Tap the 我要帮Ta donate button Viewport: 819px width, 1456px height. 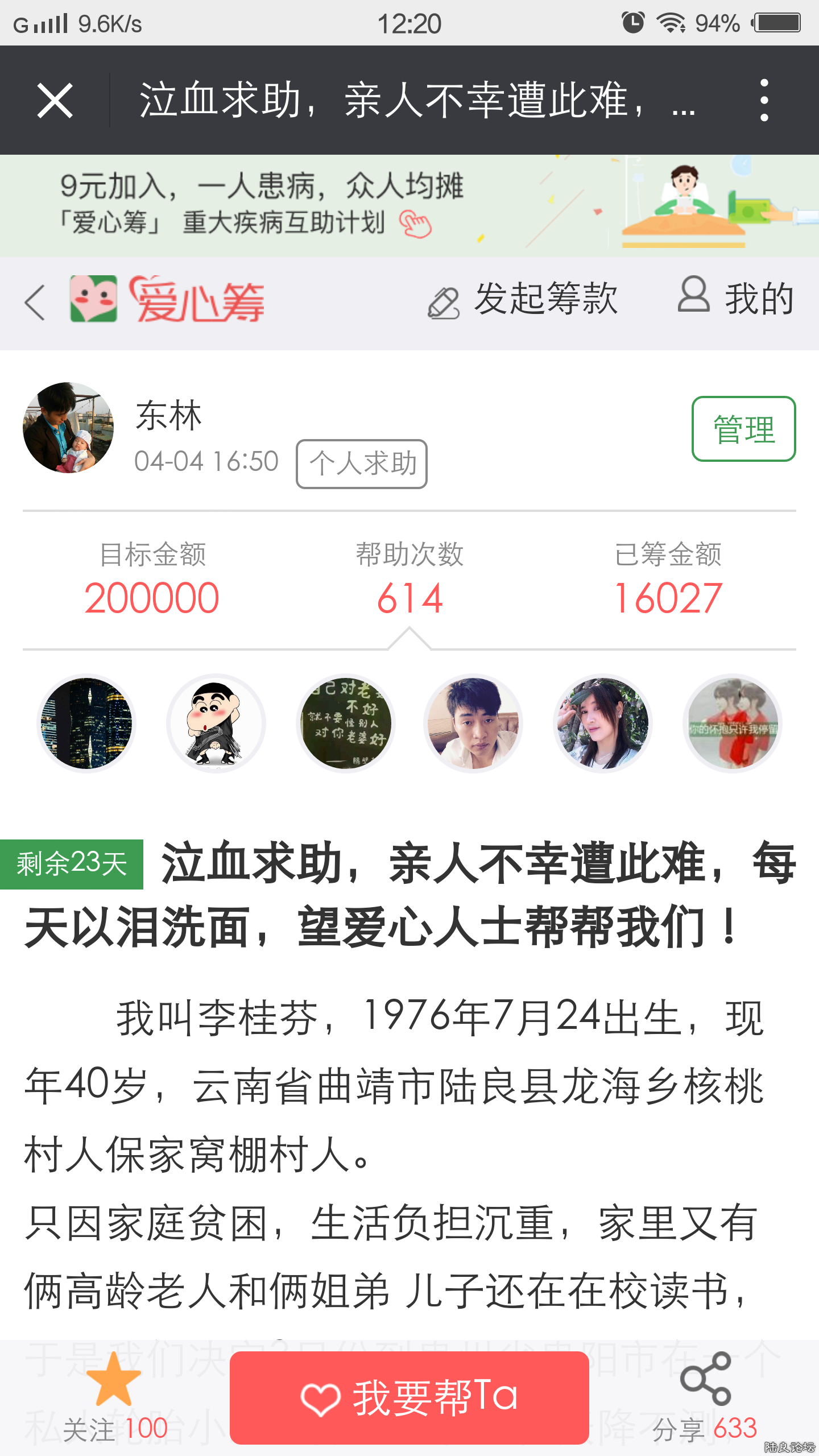pos(409,1397)
